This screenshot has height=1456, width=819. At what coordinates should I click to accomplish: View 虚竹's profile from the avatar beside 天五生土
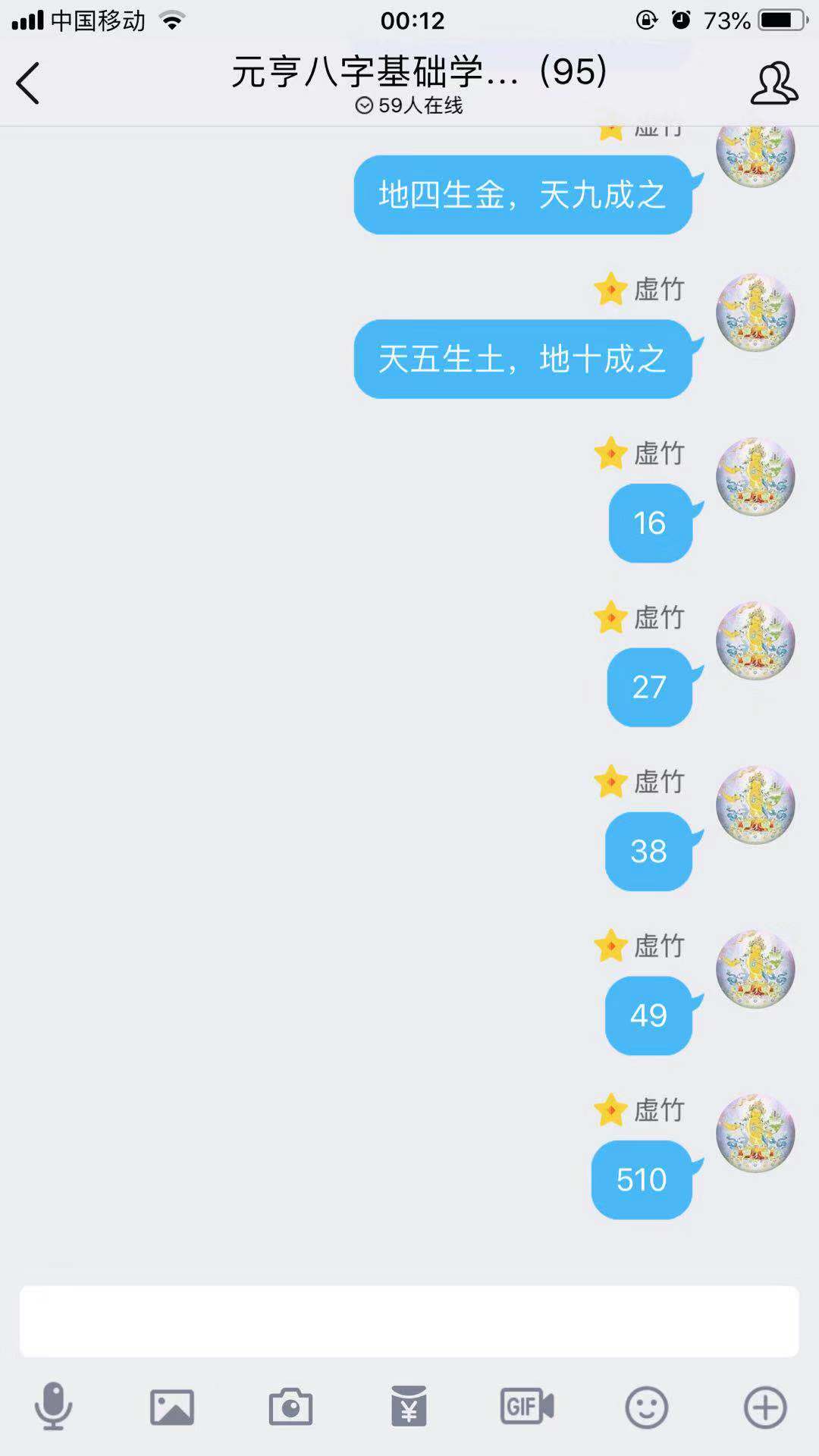coord(755,312)
